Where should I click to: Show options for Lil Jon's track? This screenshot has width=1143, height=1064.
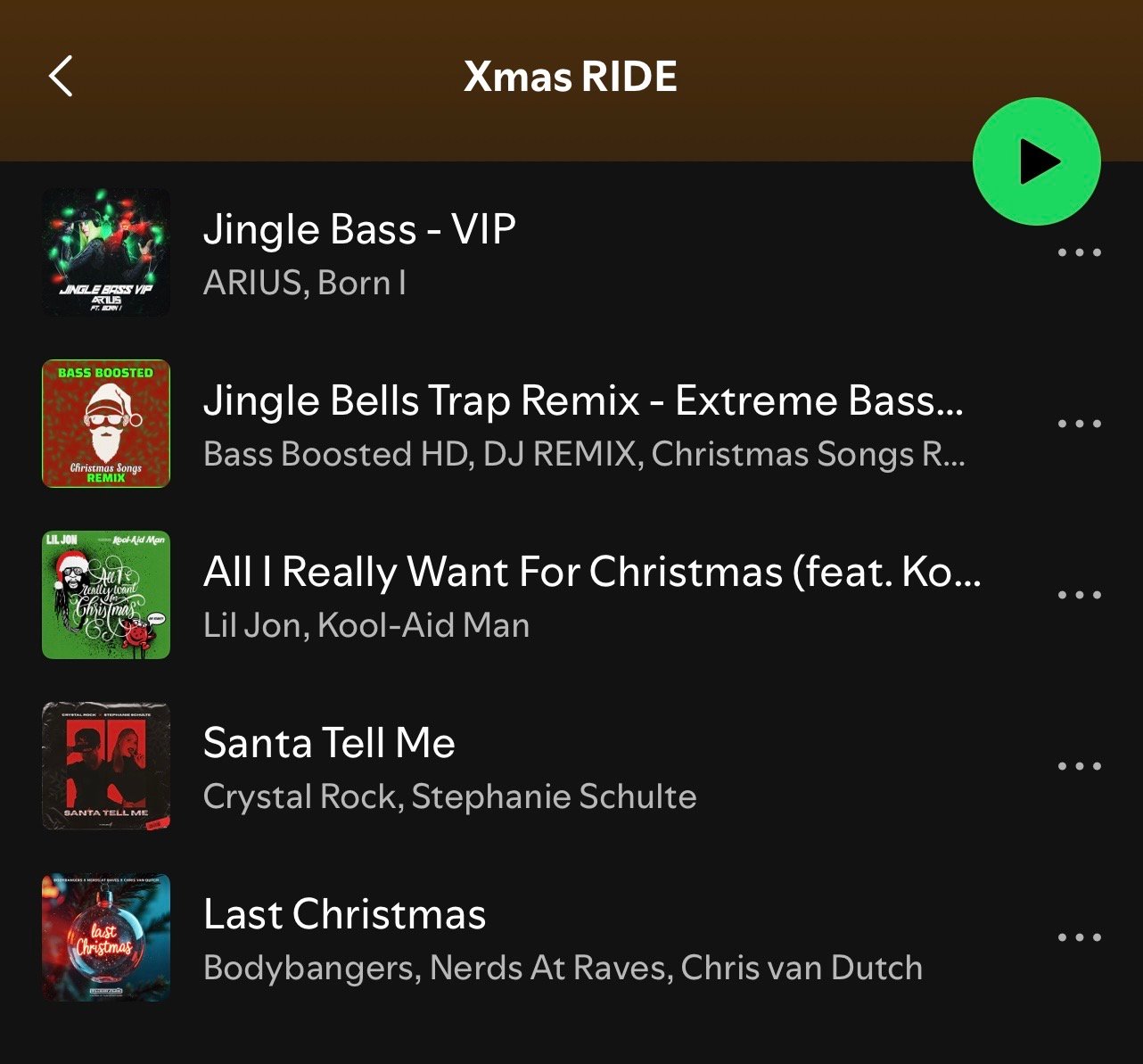pos(1079,595)
